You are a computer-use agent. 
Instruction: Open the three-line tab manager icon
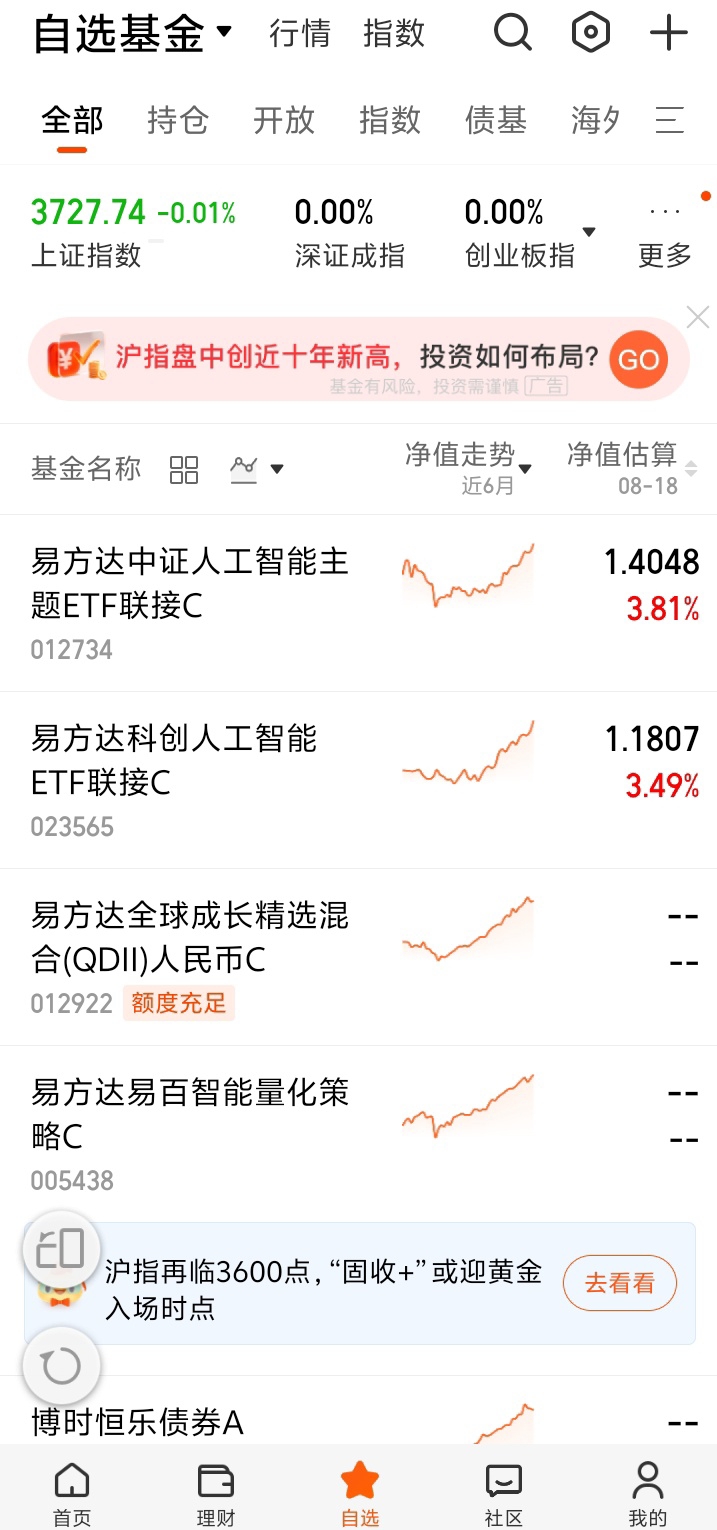[x=670, y=121]
